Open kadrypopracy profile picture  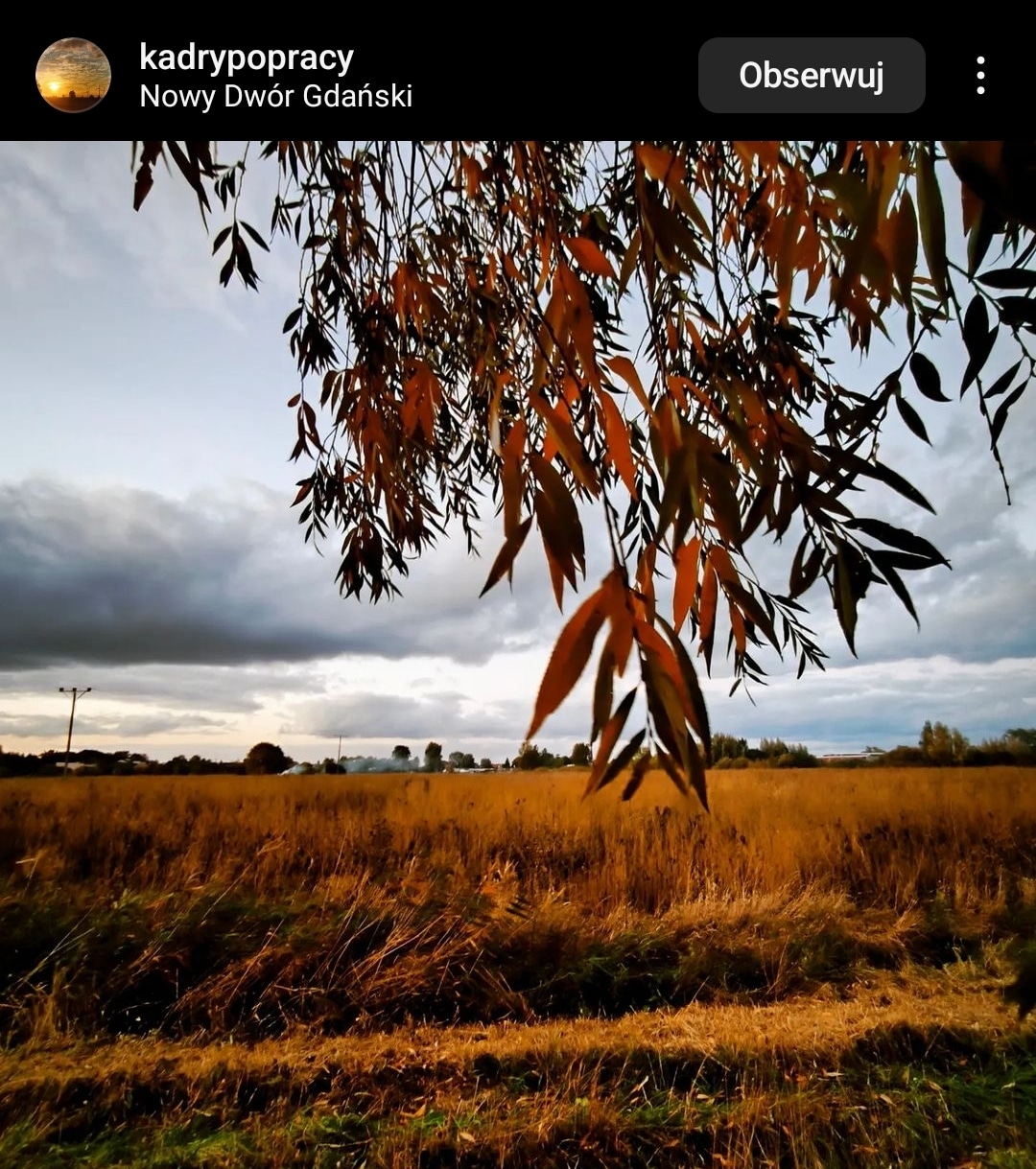point(73,75)
